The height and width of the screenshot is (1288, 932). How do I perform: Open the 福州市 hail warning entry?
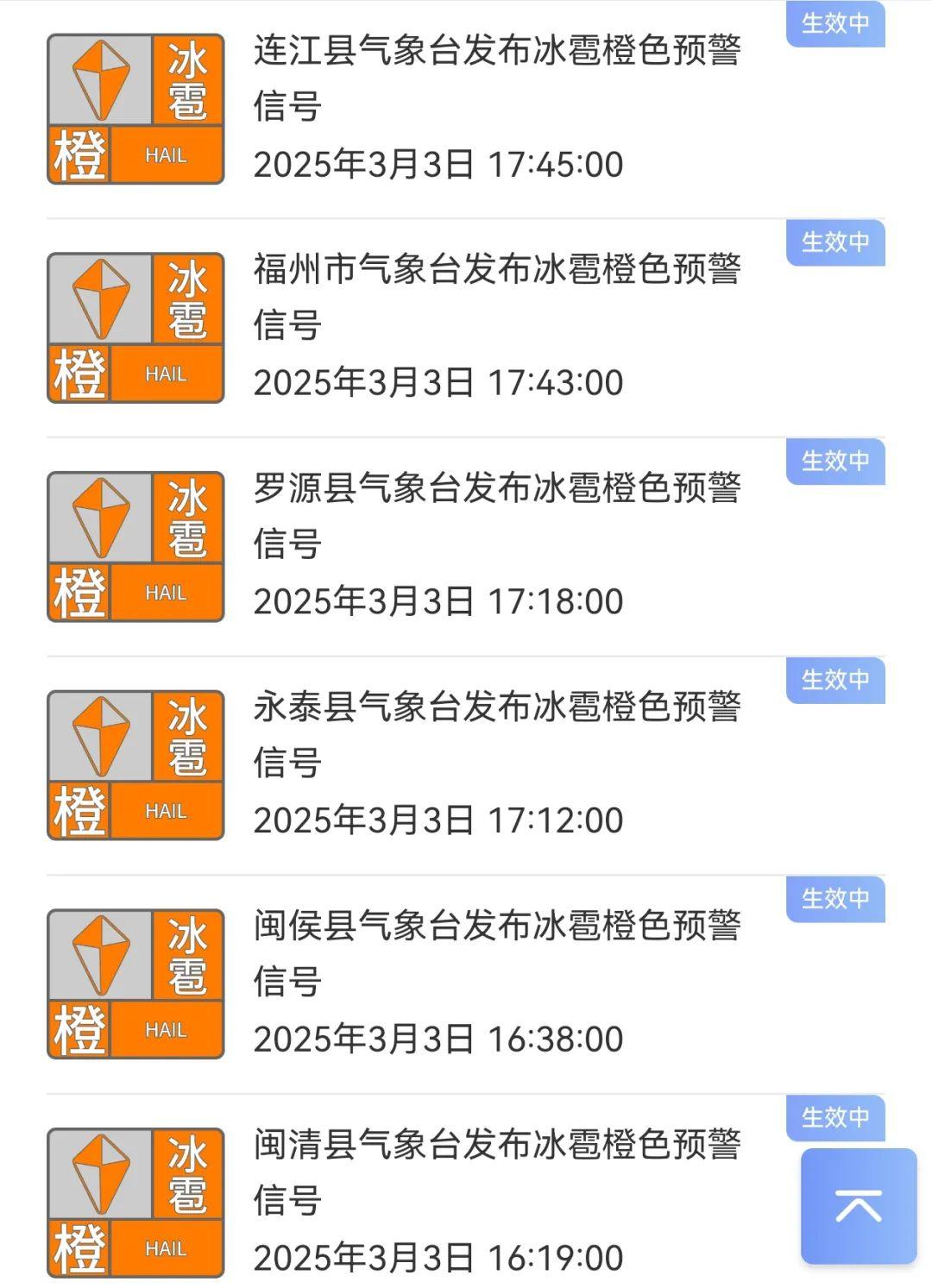496,296
